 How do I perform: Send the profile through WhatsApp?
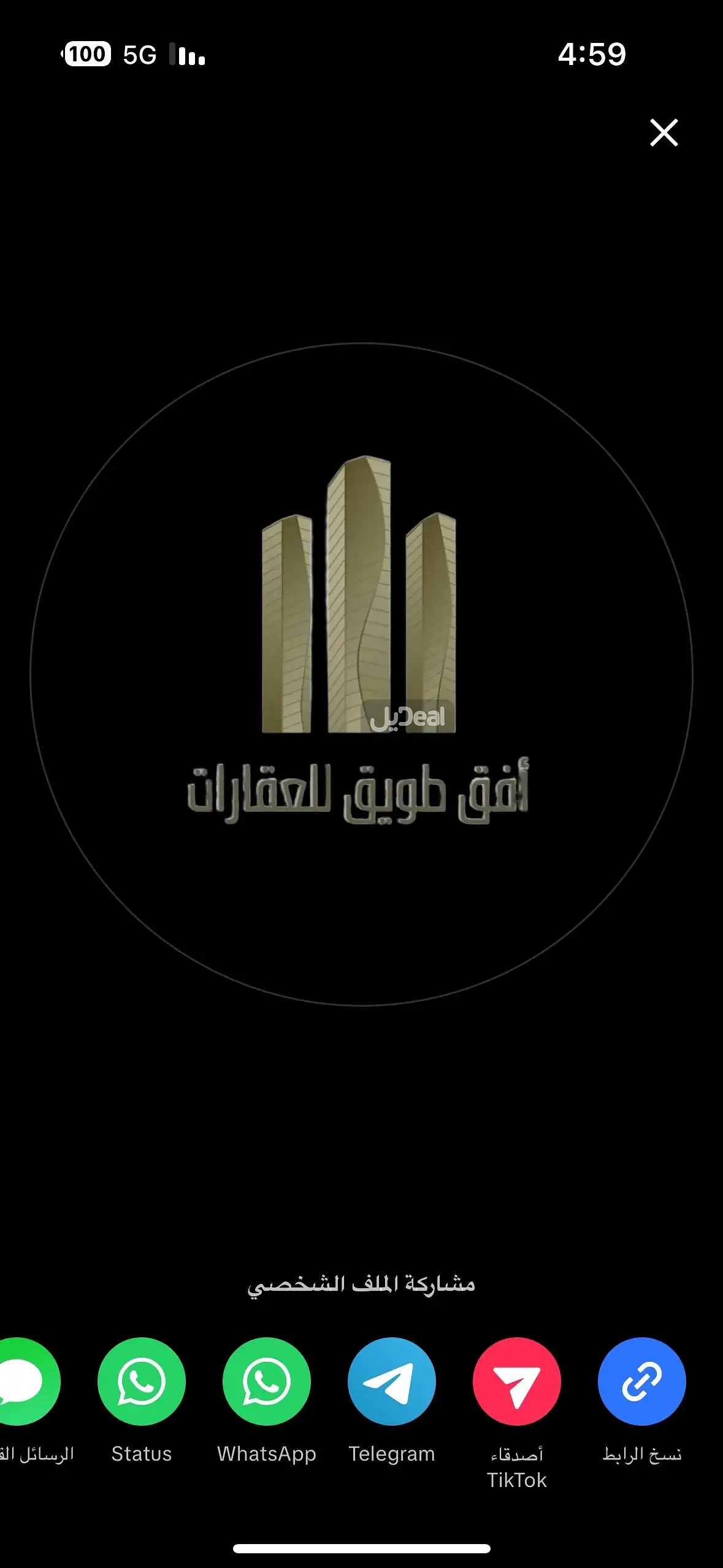pos(266,1381)
